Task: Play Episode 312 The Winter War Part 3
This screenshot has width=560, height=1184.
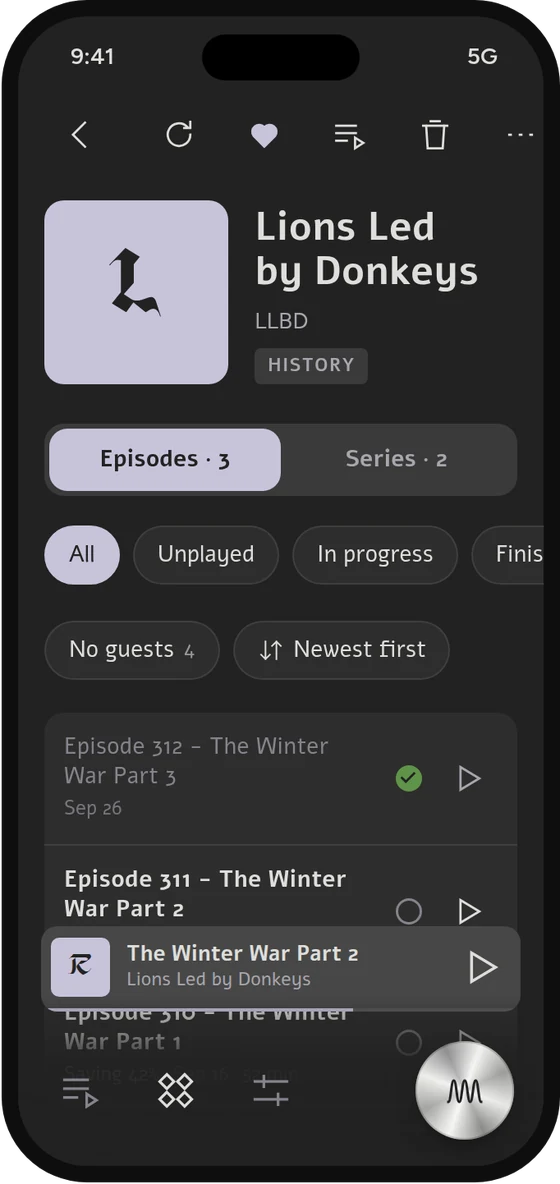Action: (x=469, y=779)
